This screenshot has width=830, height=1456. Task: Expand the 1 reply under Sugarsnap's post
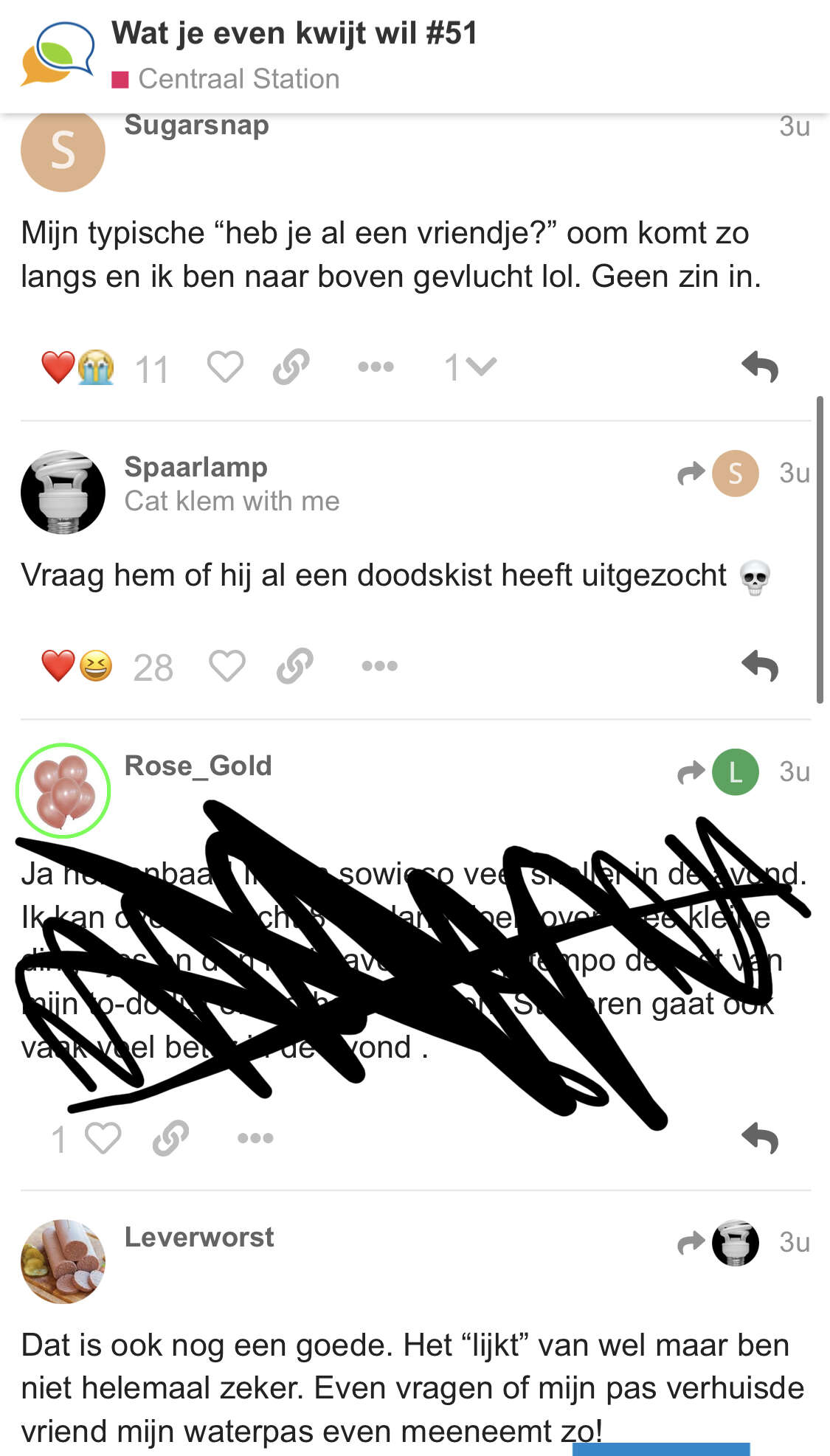(x=470, y=367)
